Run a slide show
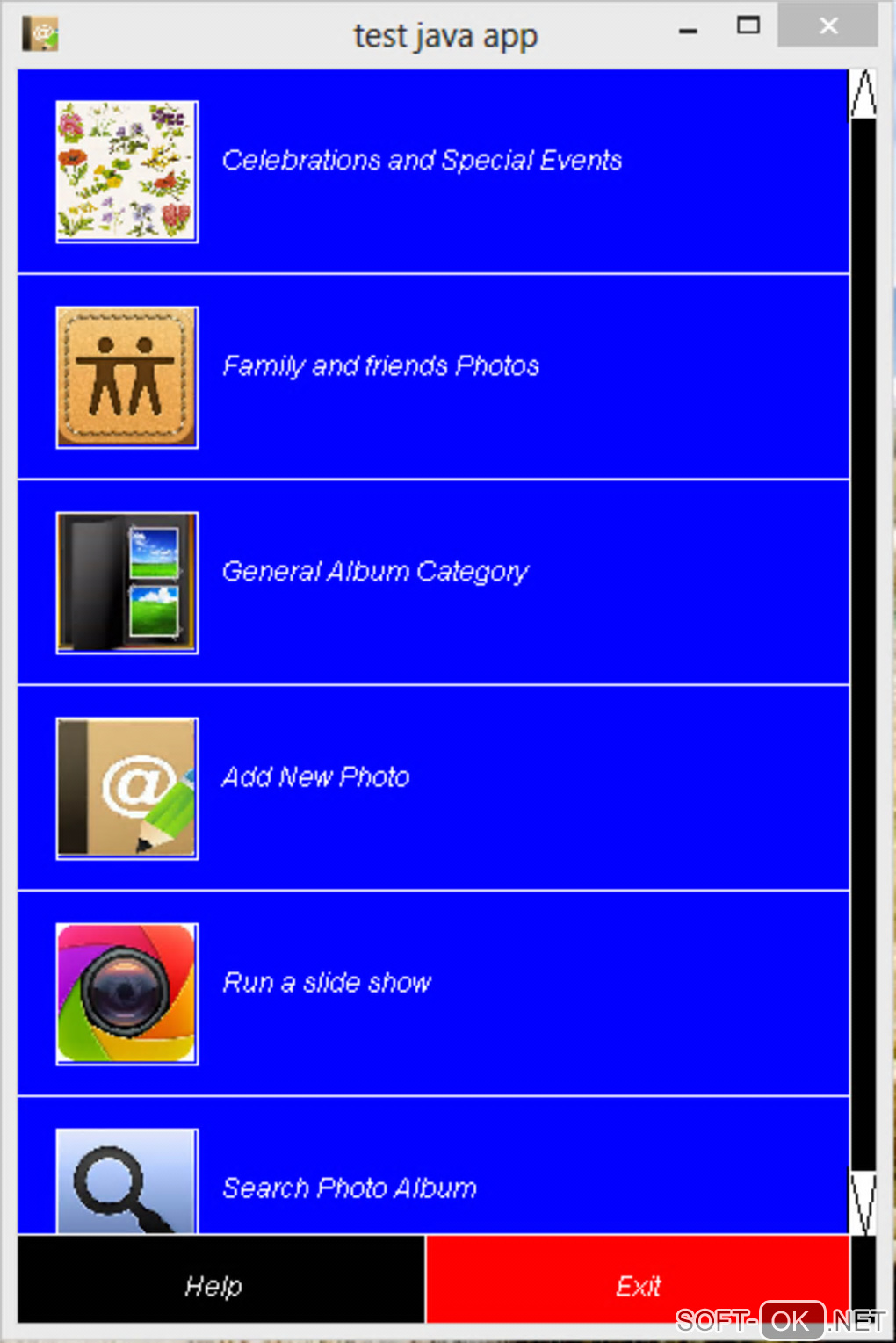This screenshot has width=896, height=1343. 327,983
